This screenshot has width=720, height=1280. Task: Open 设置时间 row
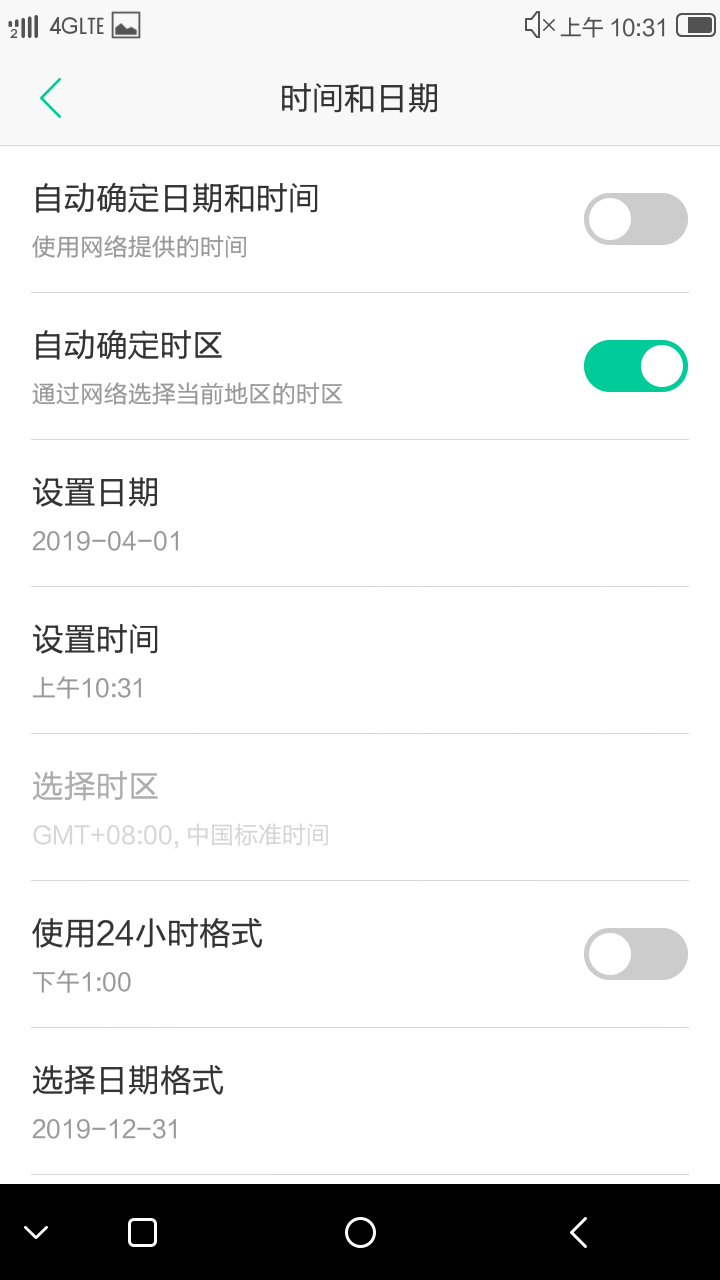(x=360, y=660)
